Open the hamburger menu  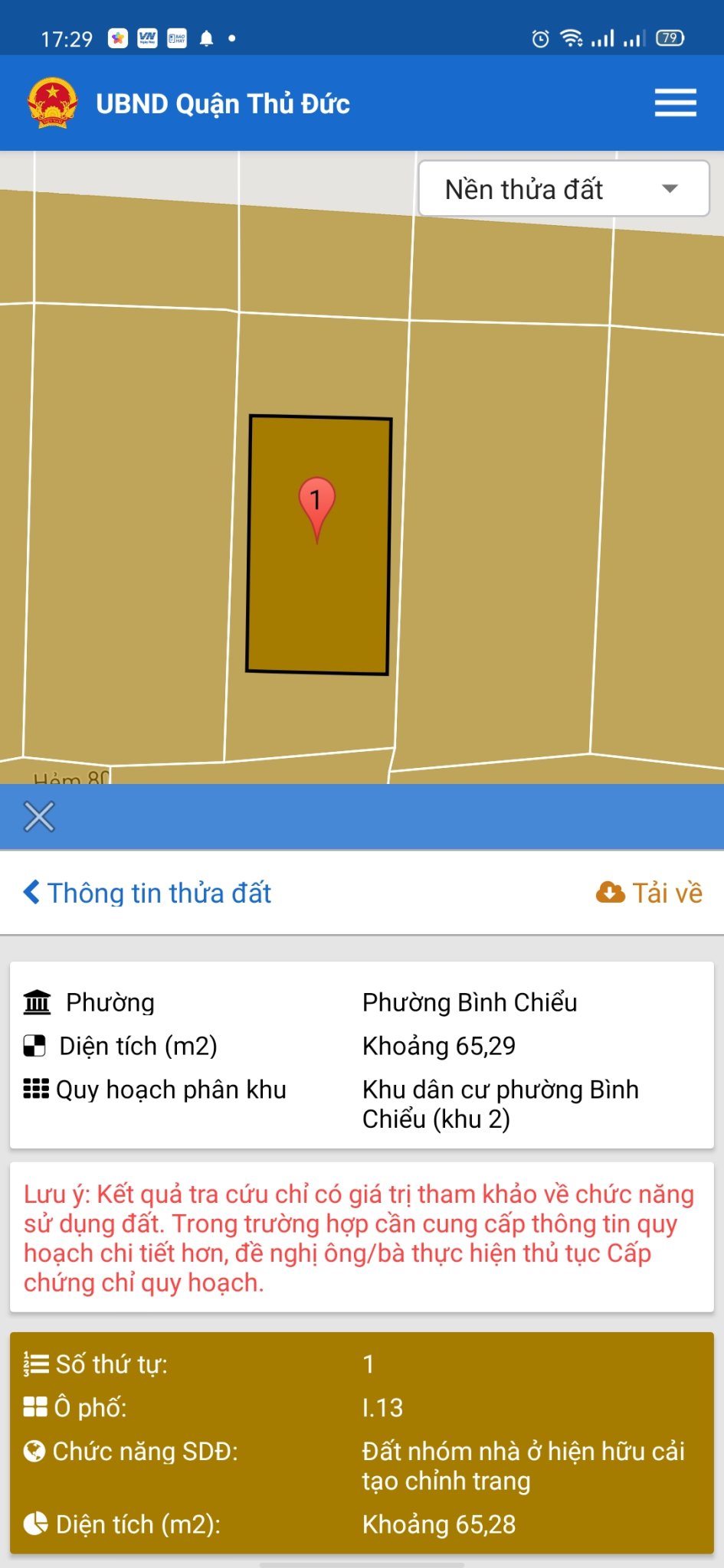pos(675,103)
